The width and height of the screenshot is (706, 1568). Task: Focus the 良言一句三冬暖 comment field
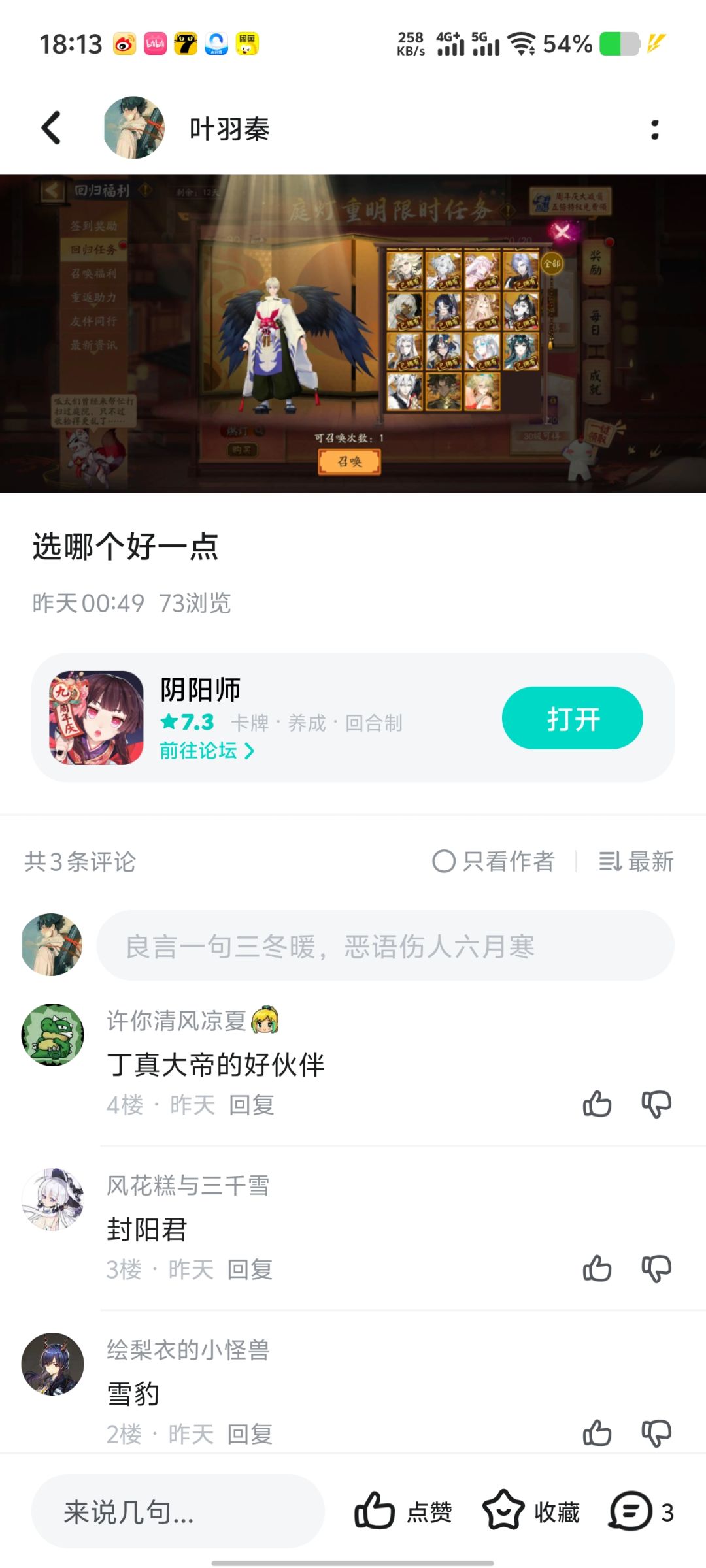tap(385, 945)
